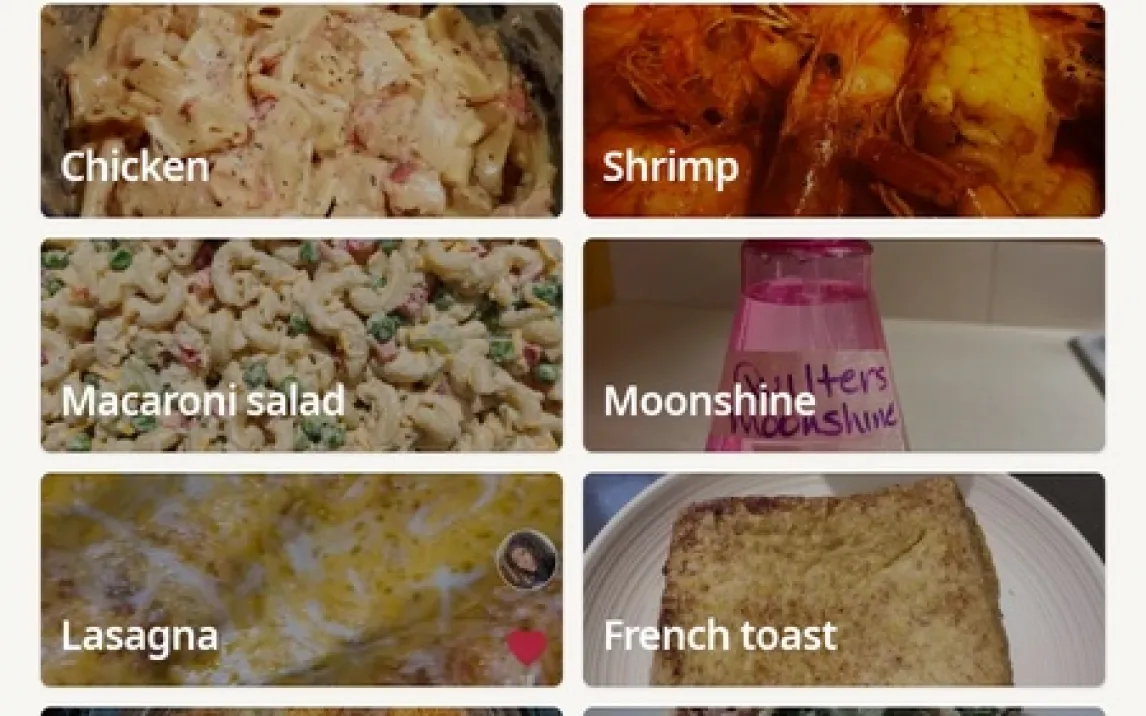Tap the heart icon on Lasagna

(x=527, y=647)
